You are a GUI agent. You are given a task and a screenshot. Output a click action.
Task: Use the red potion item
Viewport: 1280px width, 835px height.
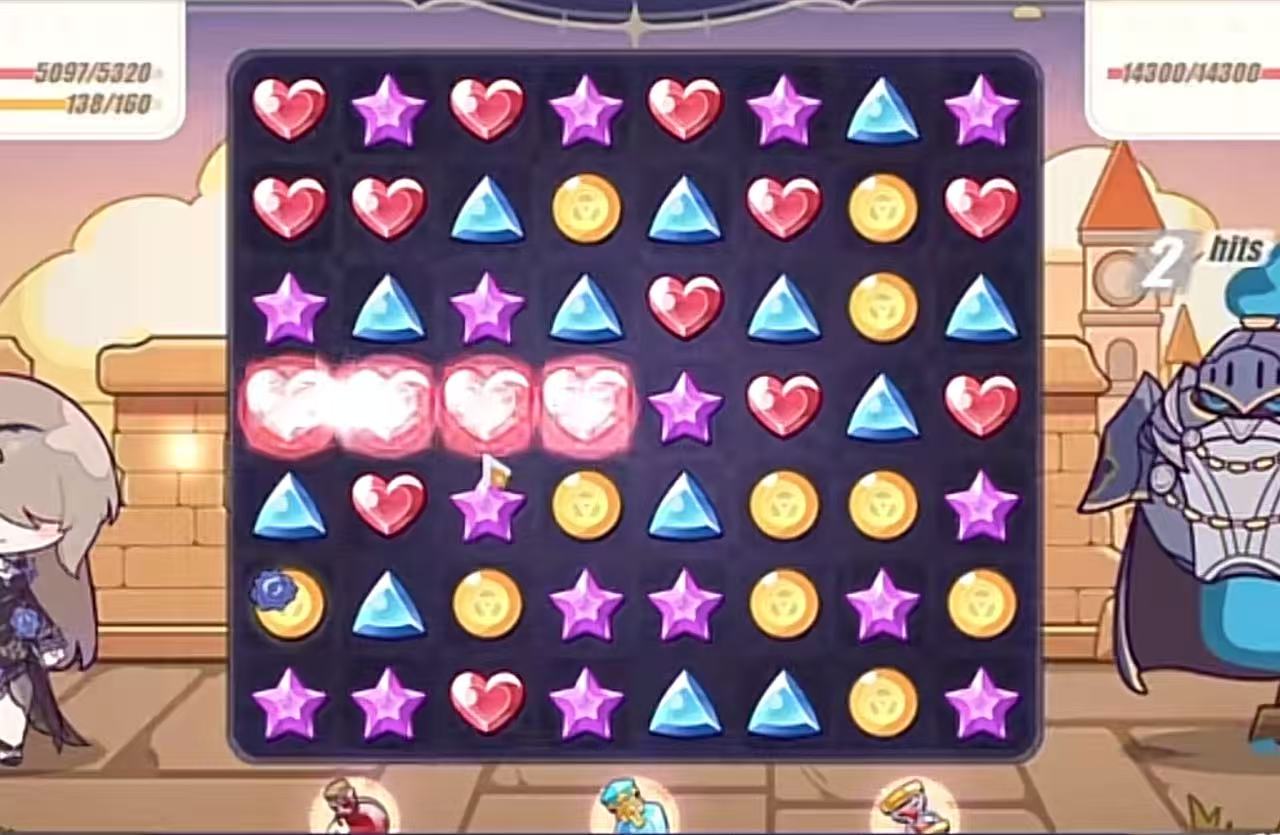pyautogui.click(x=348, y=808)
